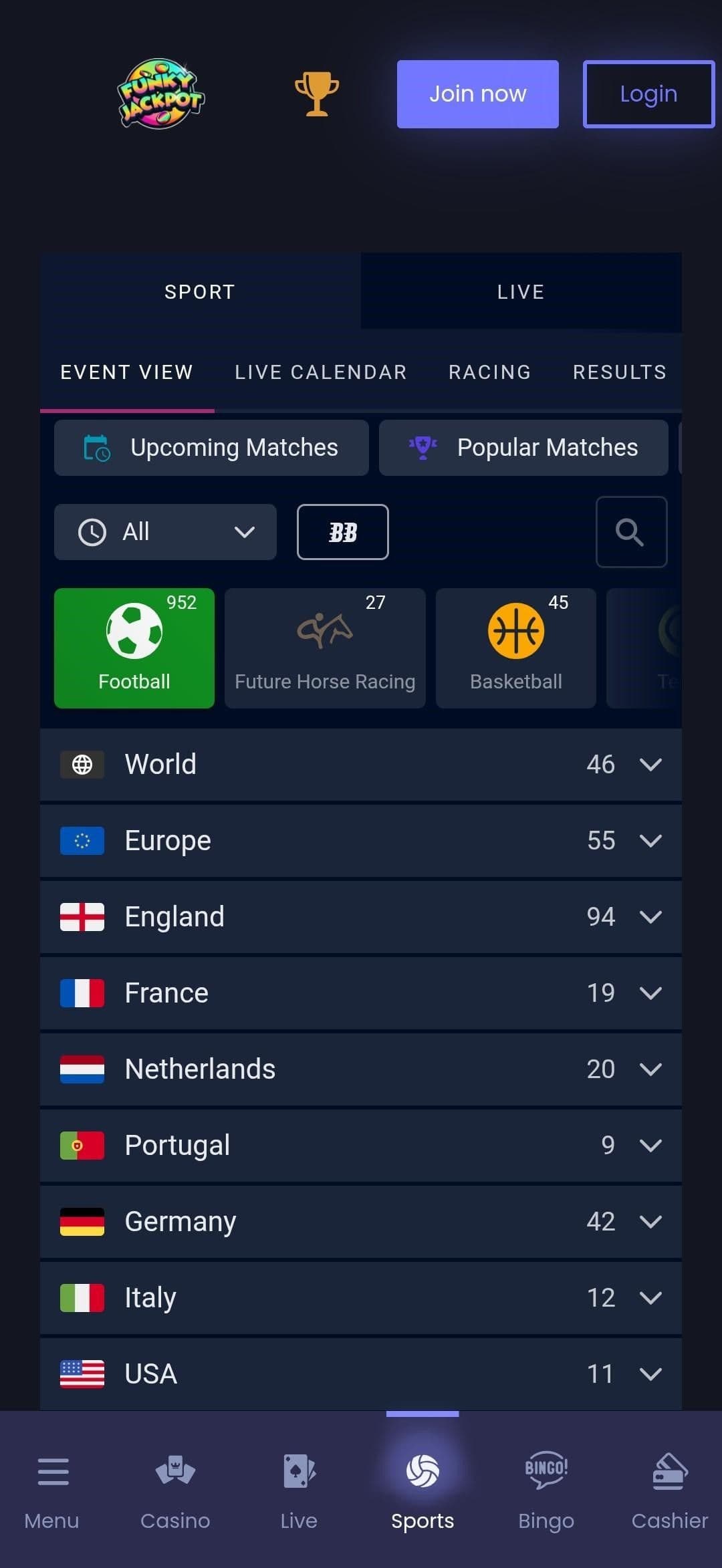Expand the Germany leagues list
Screen dimensions: 722x1568
pyautogui.click(x=651, y=1221)
